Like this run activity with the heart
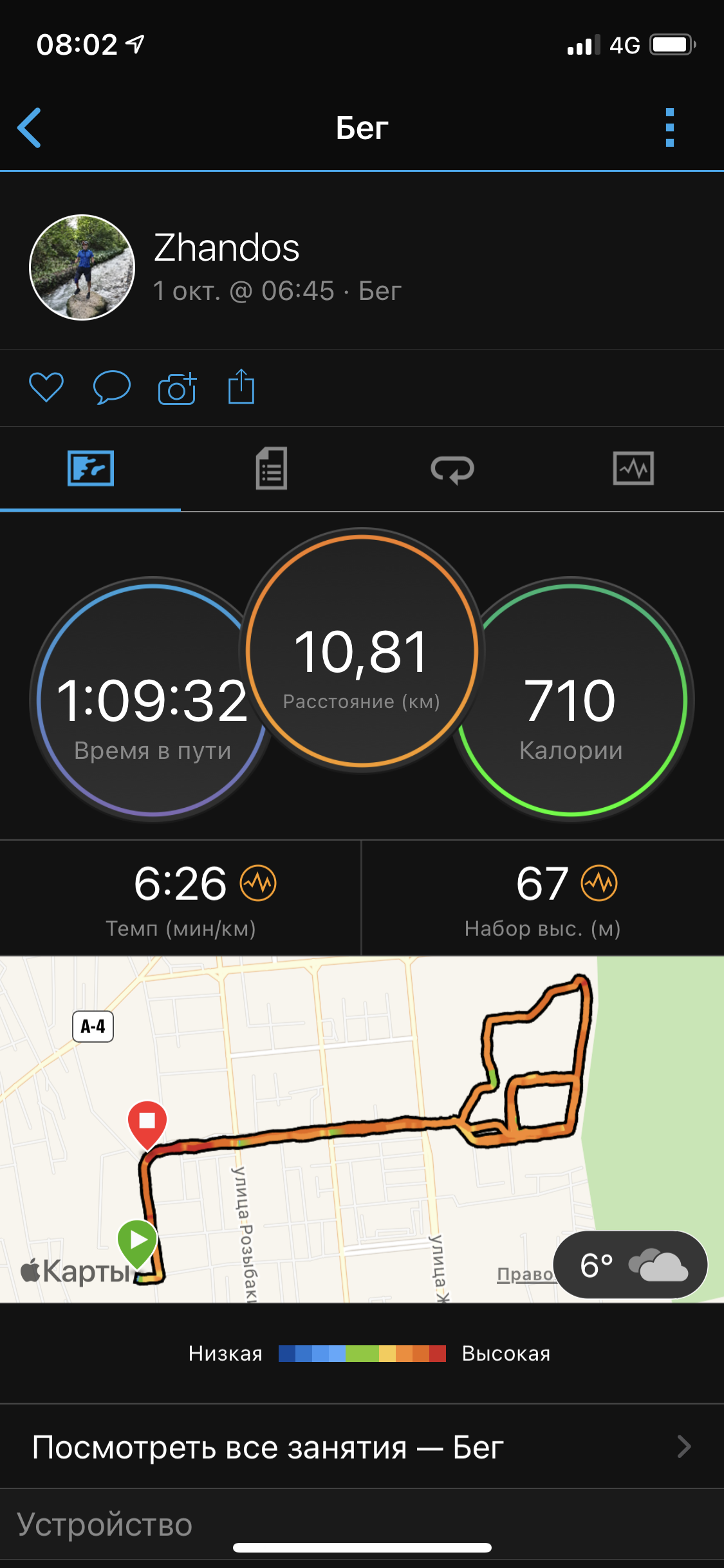 coord(46,387)
